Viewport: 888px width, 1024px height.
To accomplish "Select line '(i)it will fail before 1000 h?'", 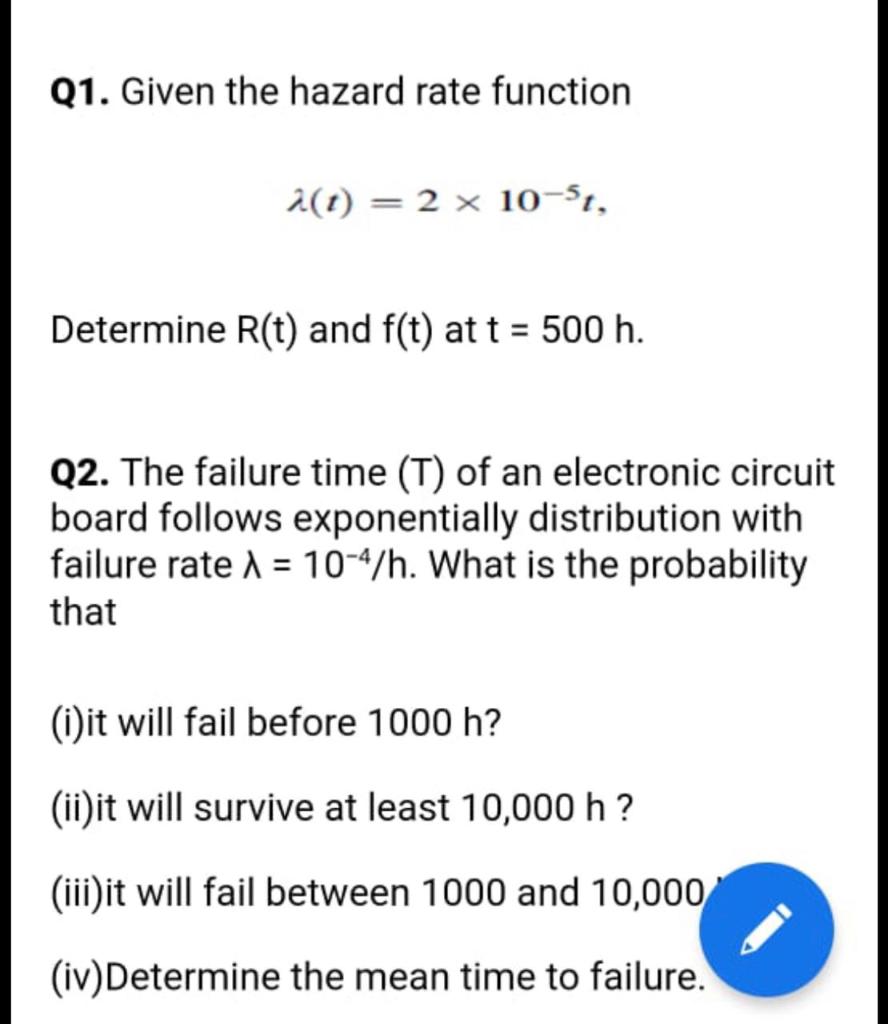I will click(275, 722).
